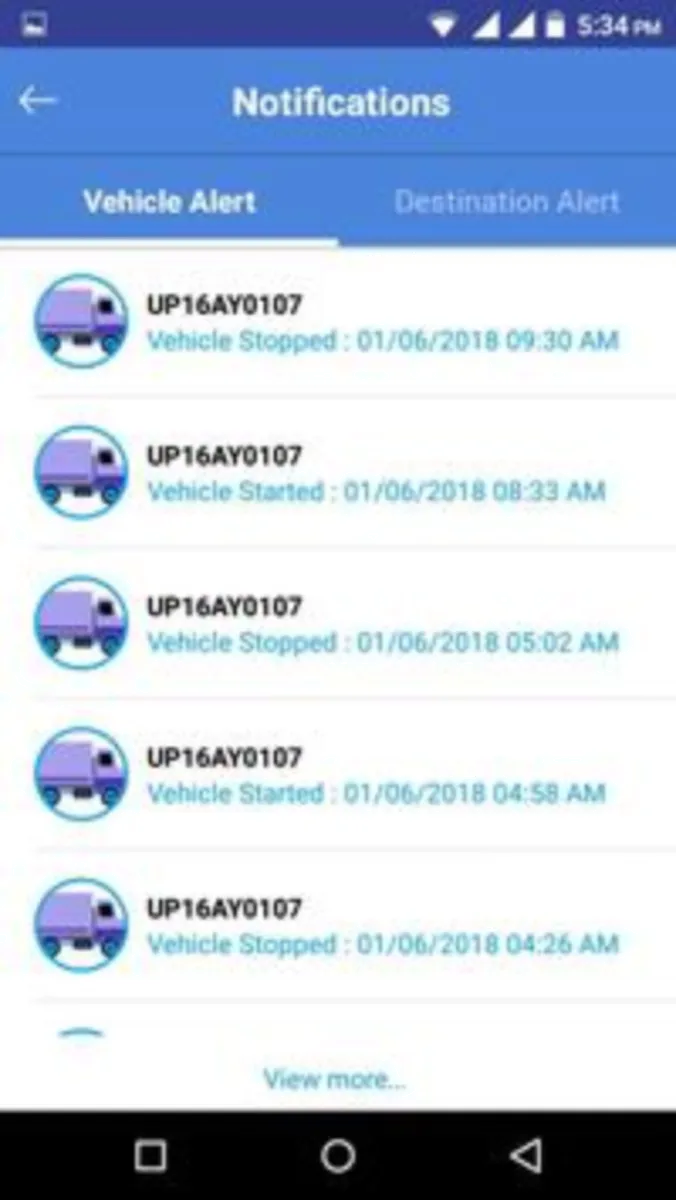Viewport: 676px width, 1200px height.
Task: Tap View more to load more alerts
Action: point(334,1079)
